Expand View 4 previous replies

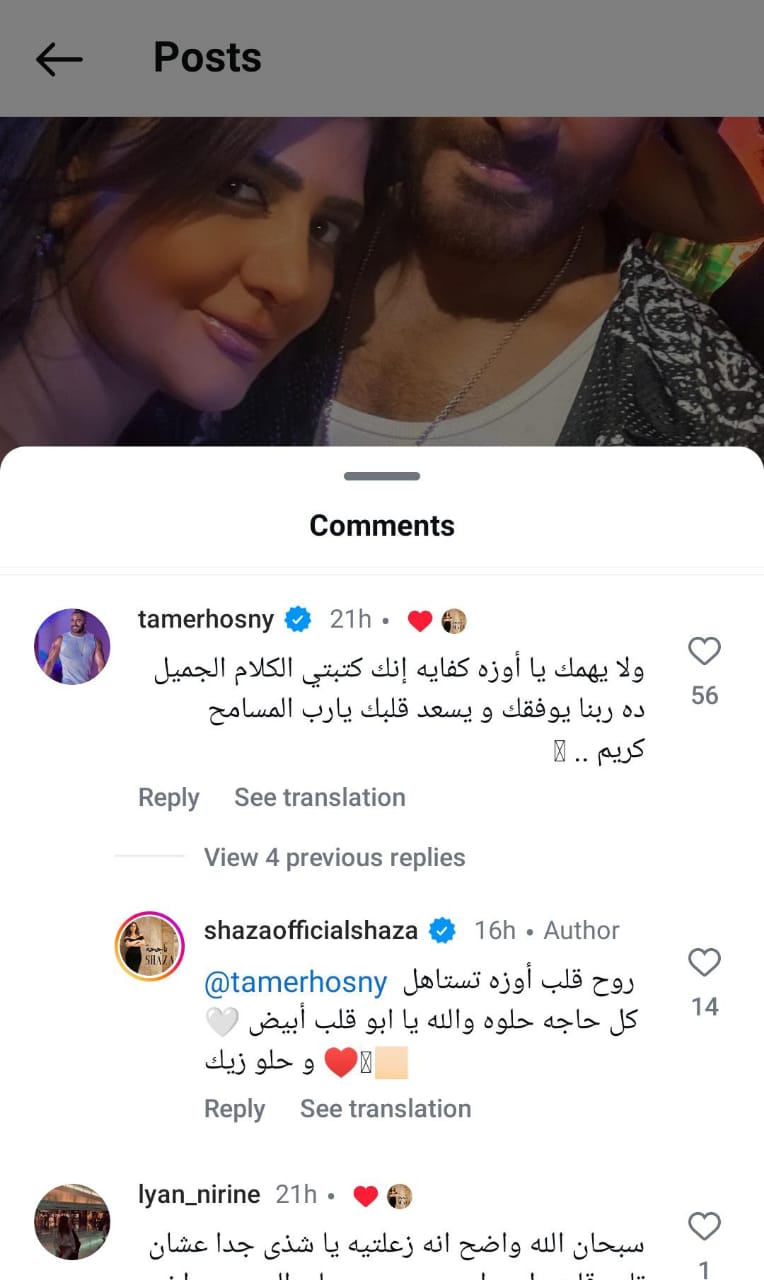point(334,857)
